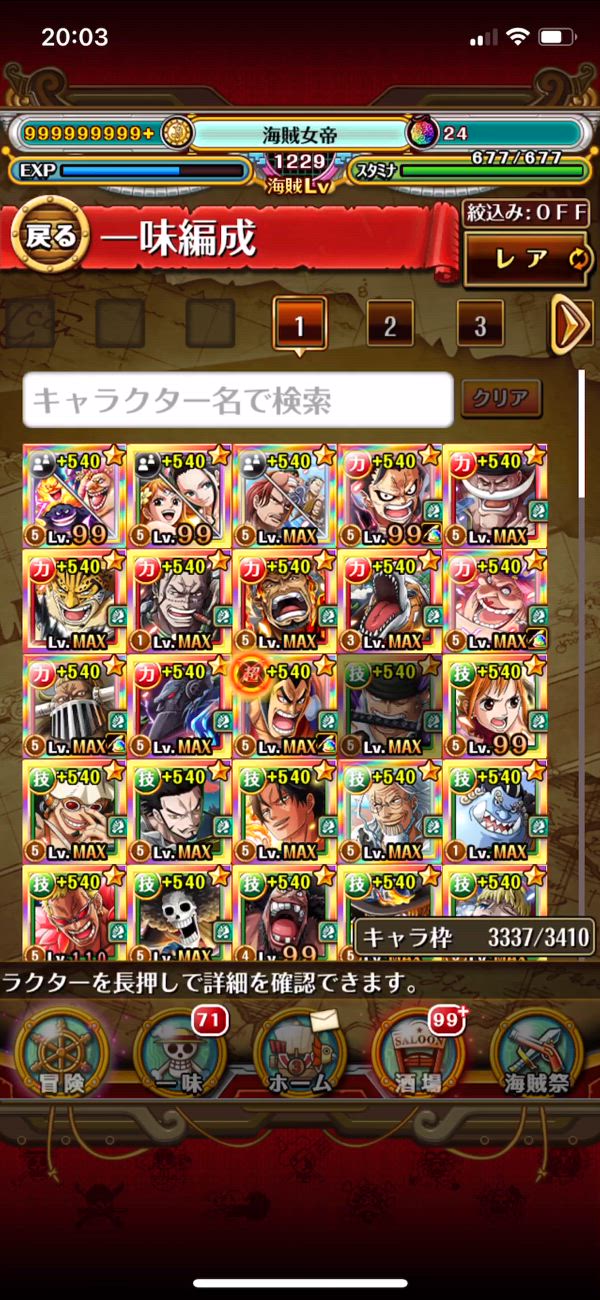Open the 一味 crew menu
This screenshot has height=1300, width=600.
[x=180, y=1052]
